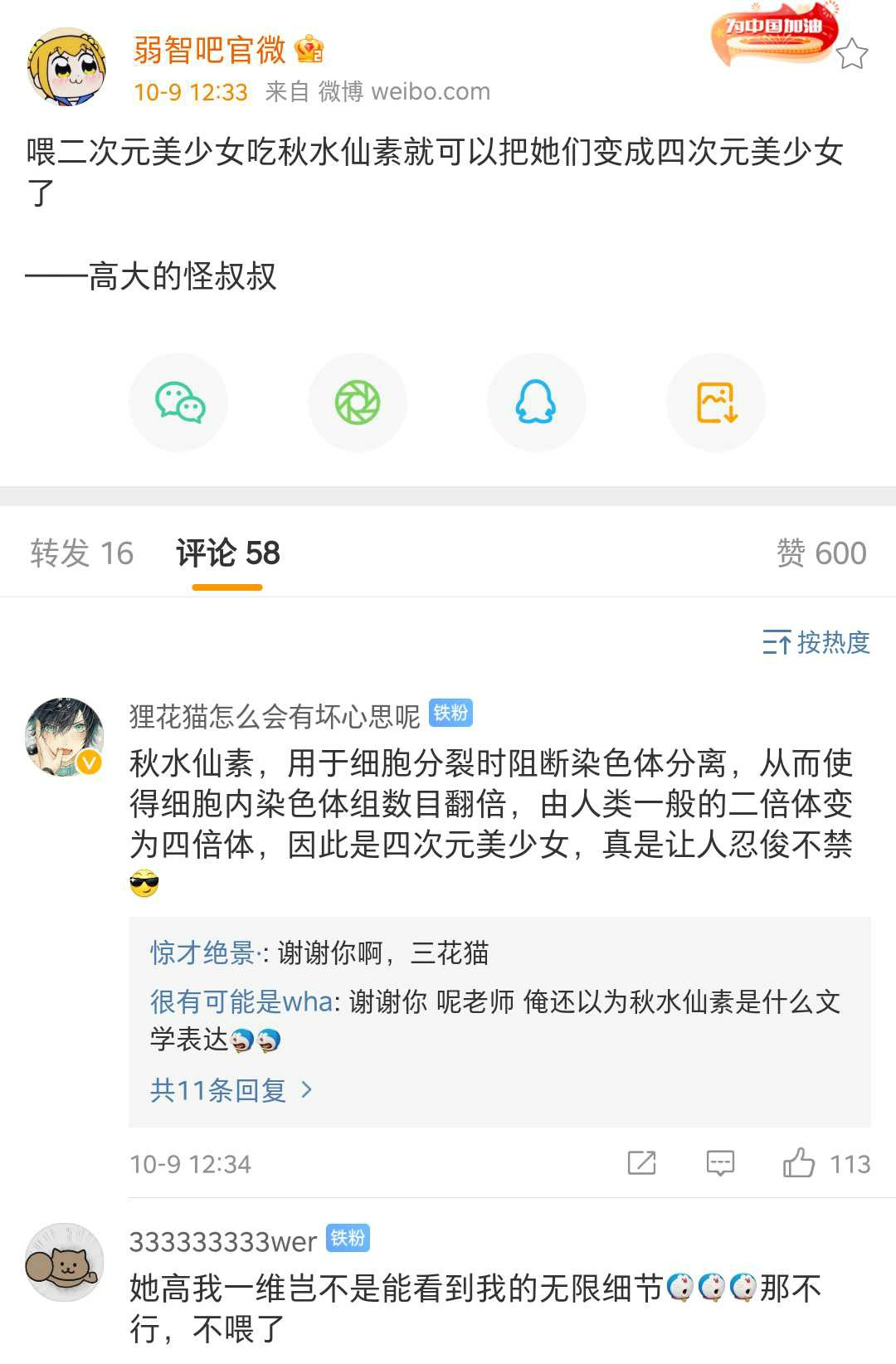Select the 评论 58 tab
This screenshot has height=1364, width=896.
pyautogui.click(x=227, y=553)
